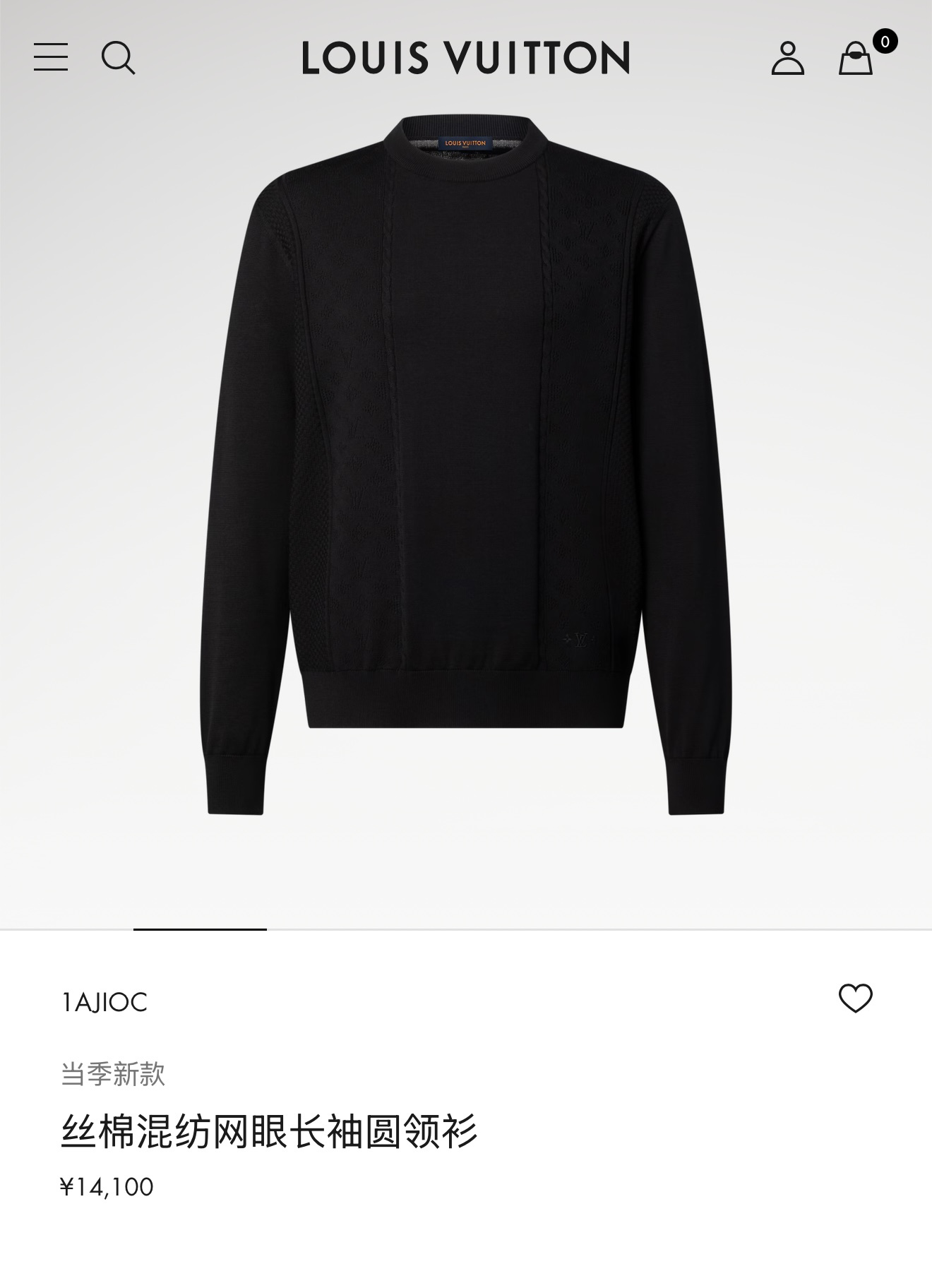
Task: Go to the Louis Vuitton home page
Action: pos(465,58)
